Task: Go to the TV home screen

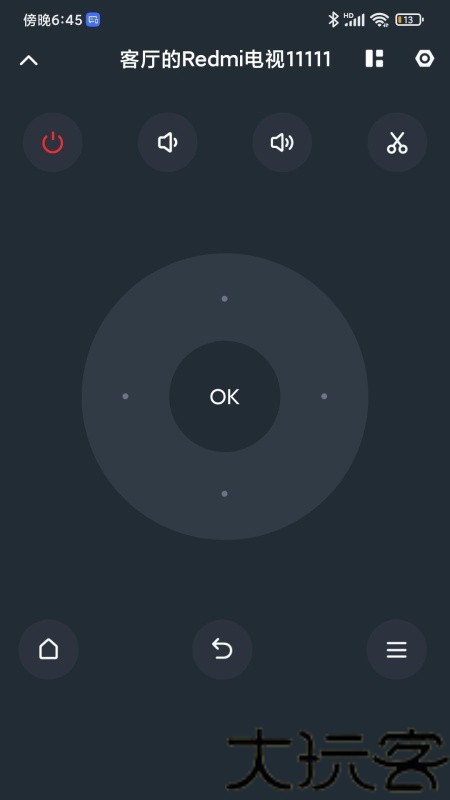Action: pos(48,649)
